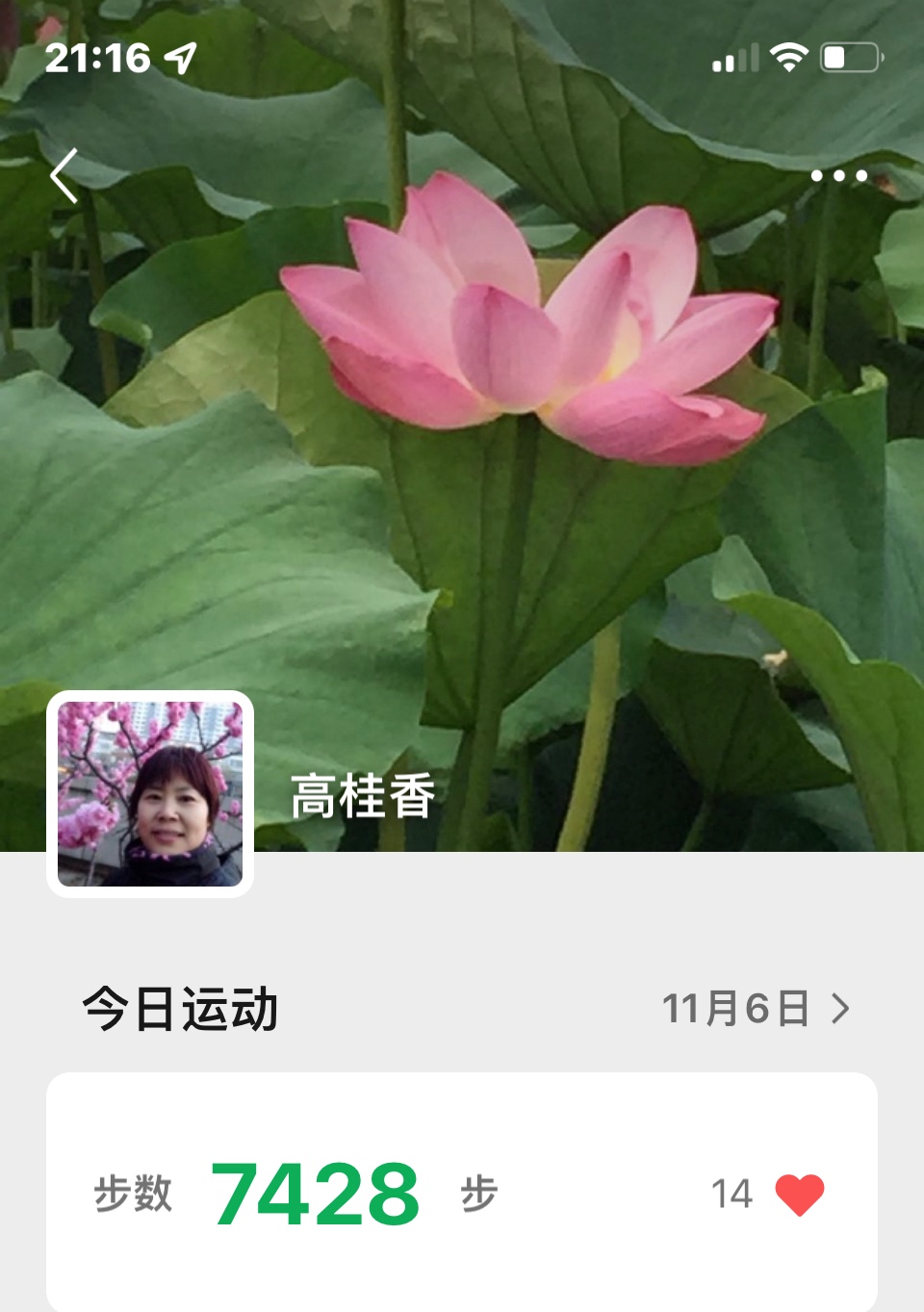Screen dimensions: 924x1312
Task: Open 高桂香's profile avatar
Action: (x=150, y=794)
